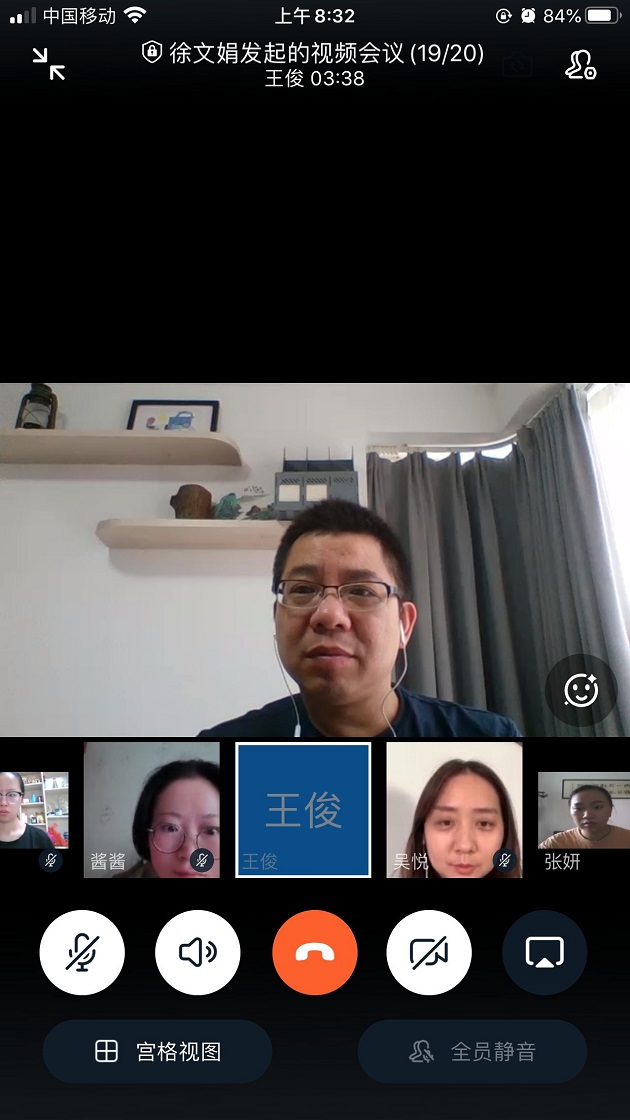Minimize the video meeting window

pyautogui.click(x=48, y=63)
